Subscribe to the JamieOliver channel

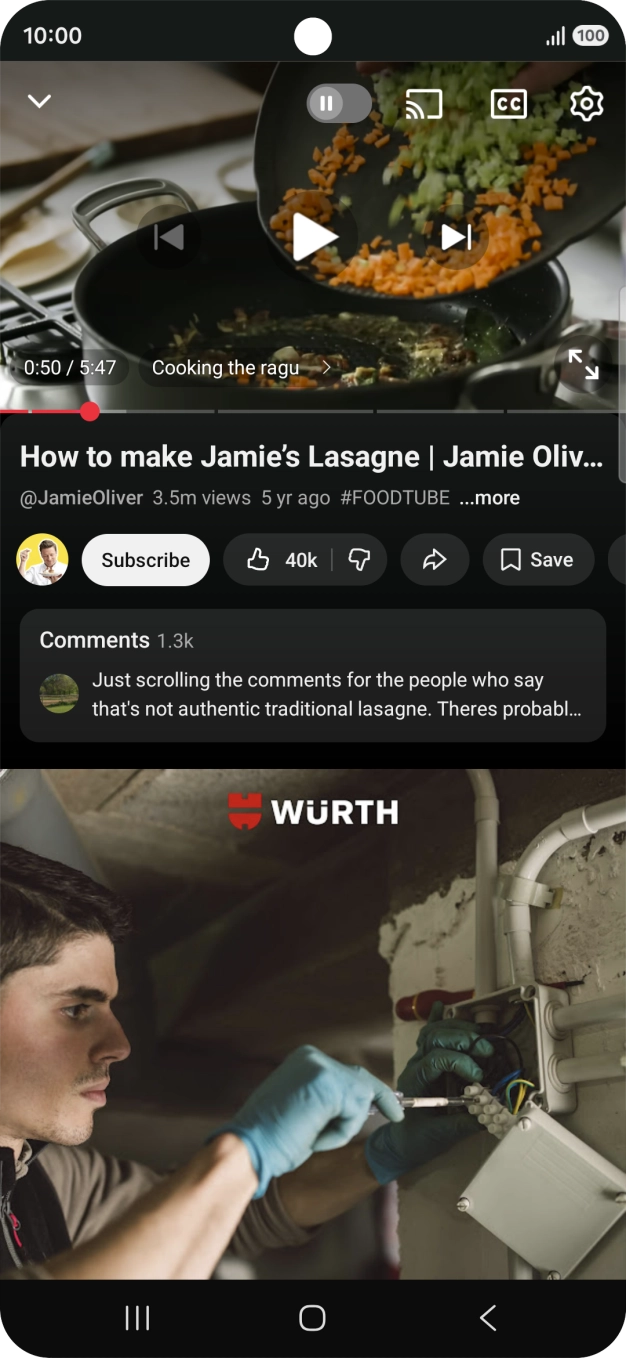point(145,560)
